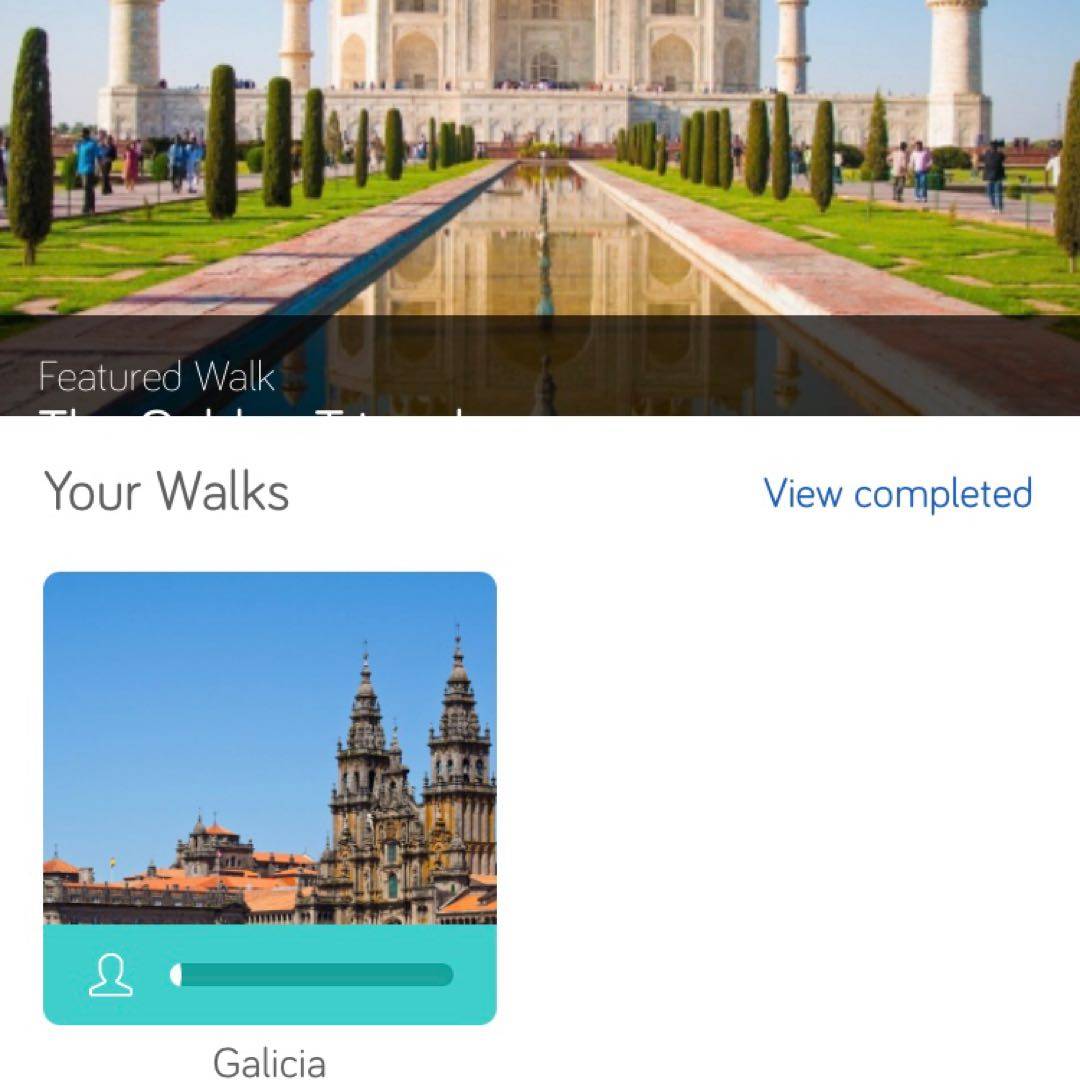The image size is (1080, 1080).
Task: Tap the View completed link
Action: 897,494
